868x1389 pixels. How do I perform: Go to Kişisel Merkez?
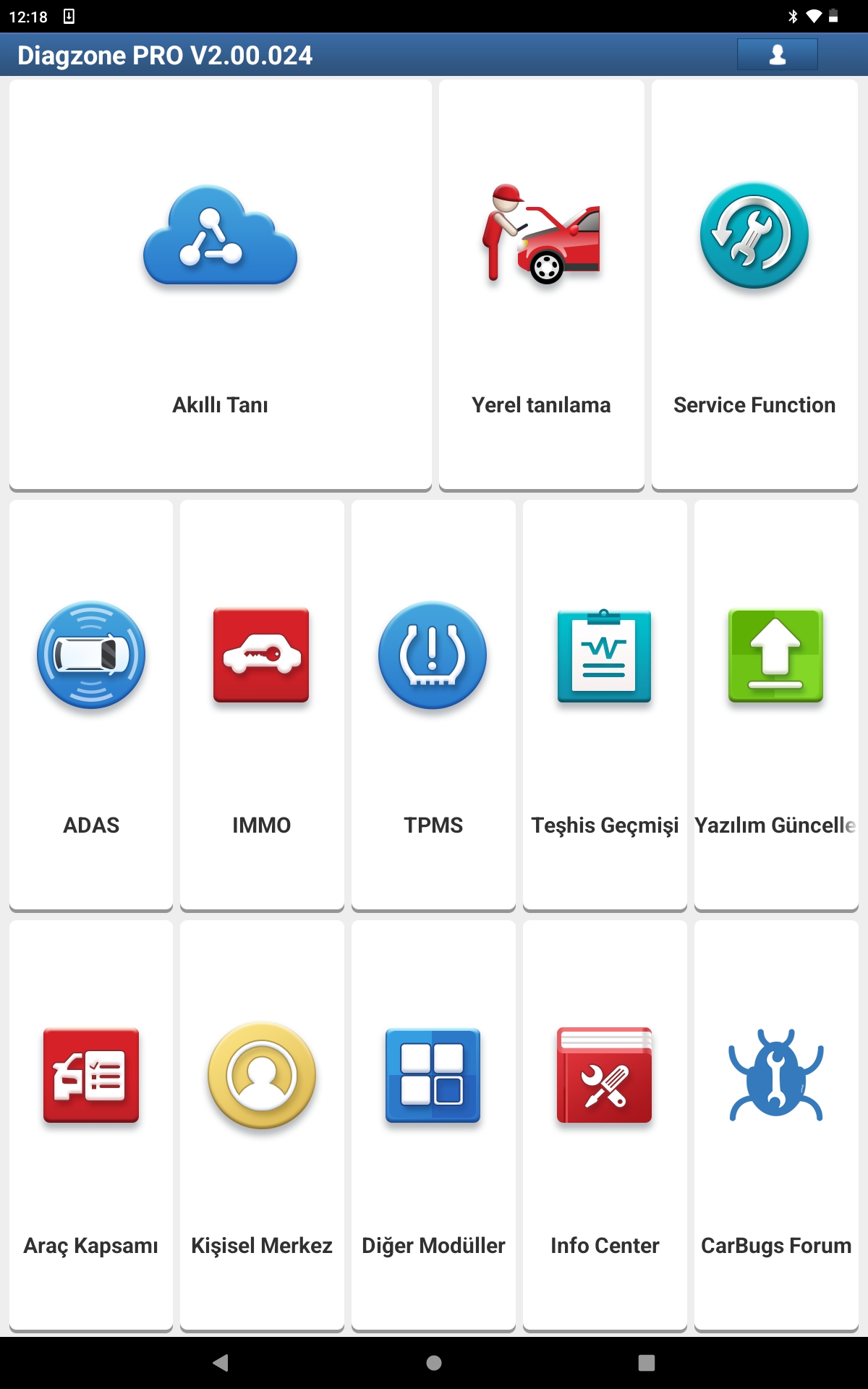point(262,1125)
